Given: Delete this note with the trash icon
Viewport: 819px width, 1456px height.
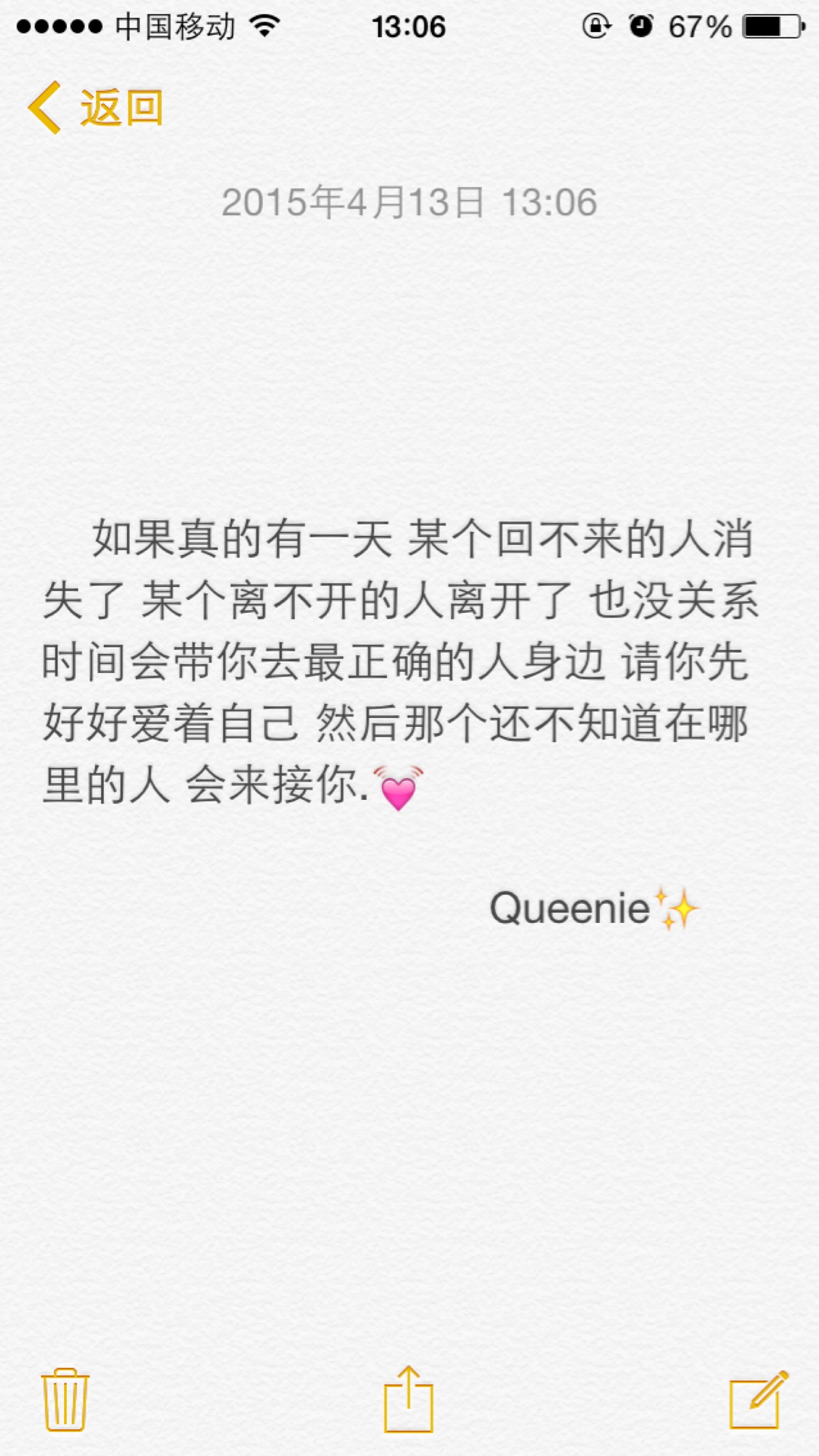Looking at the screenshot, I should (x=66, y=1399).
